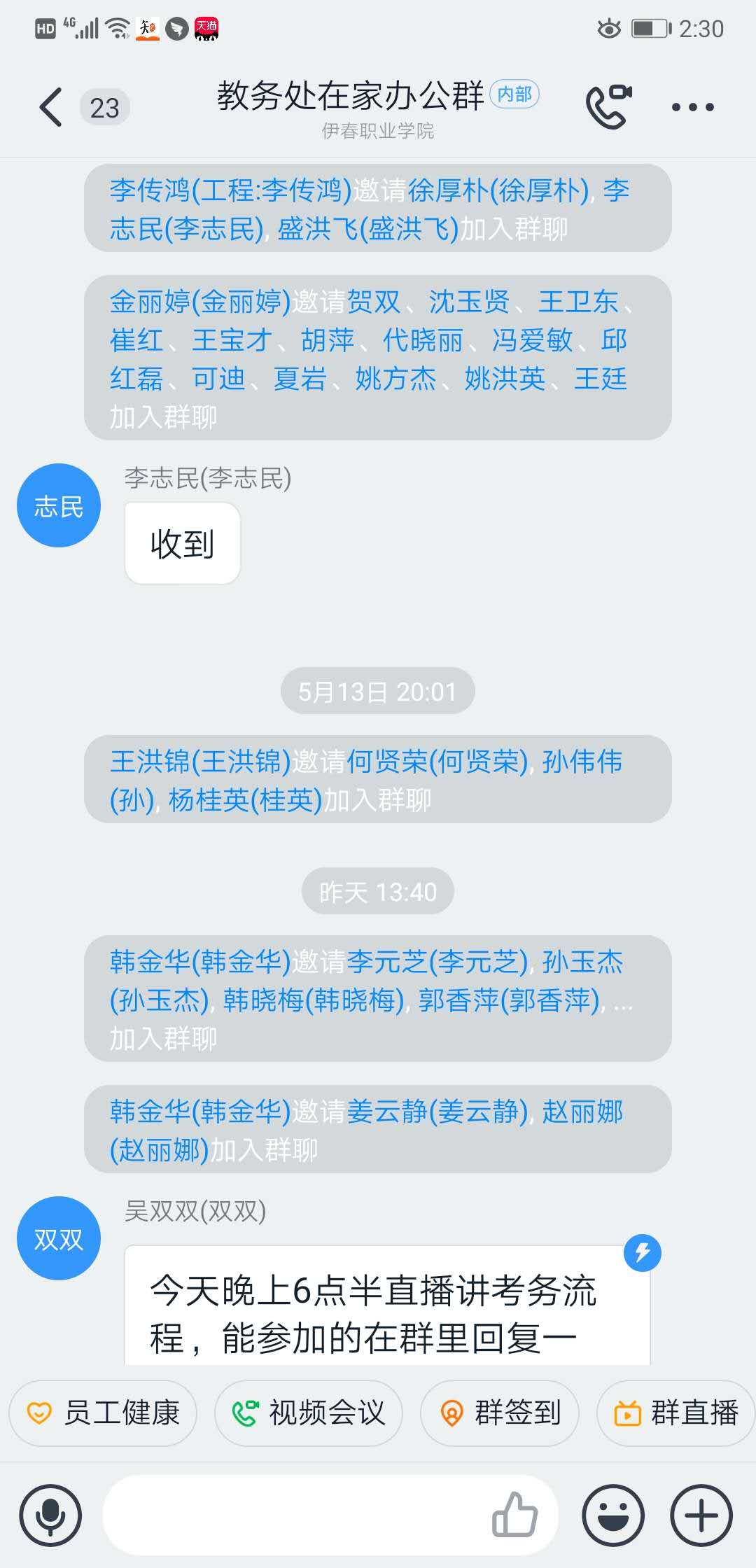756x1568 pixels.
Task: Open 员工健康 from the quick actions
Action: click(103, 1413)
